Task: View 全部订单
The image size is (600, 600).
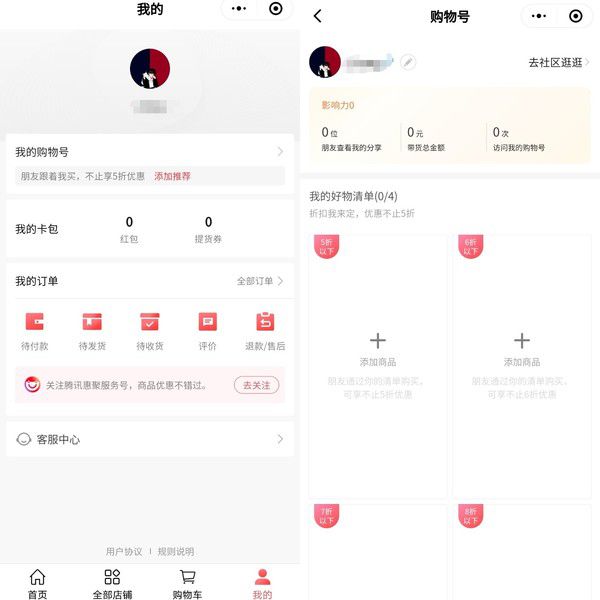Action: click(x=260, y=281)
